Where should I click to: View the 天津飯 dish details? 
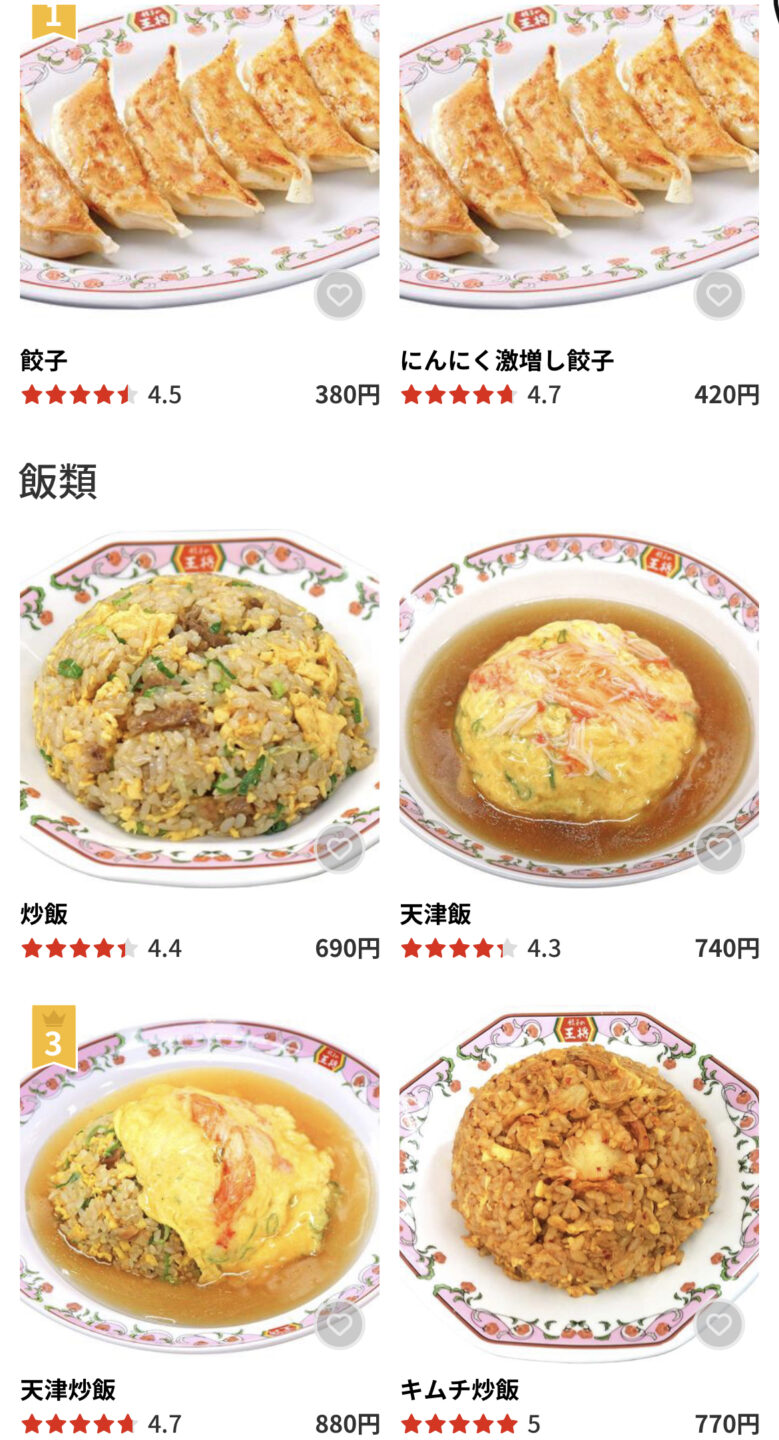[x=580, y=747]
